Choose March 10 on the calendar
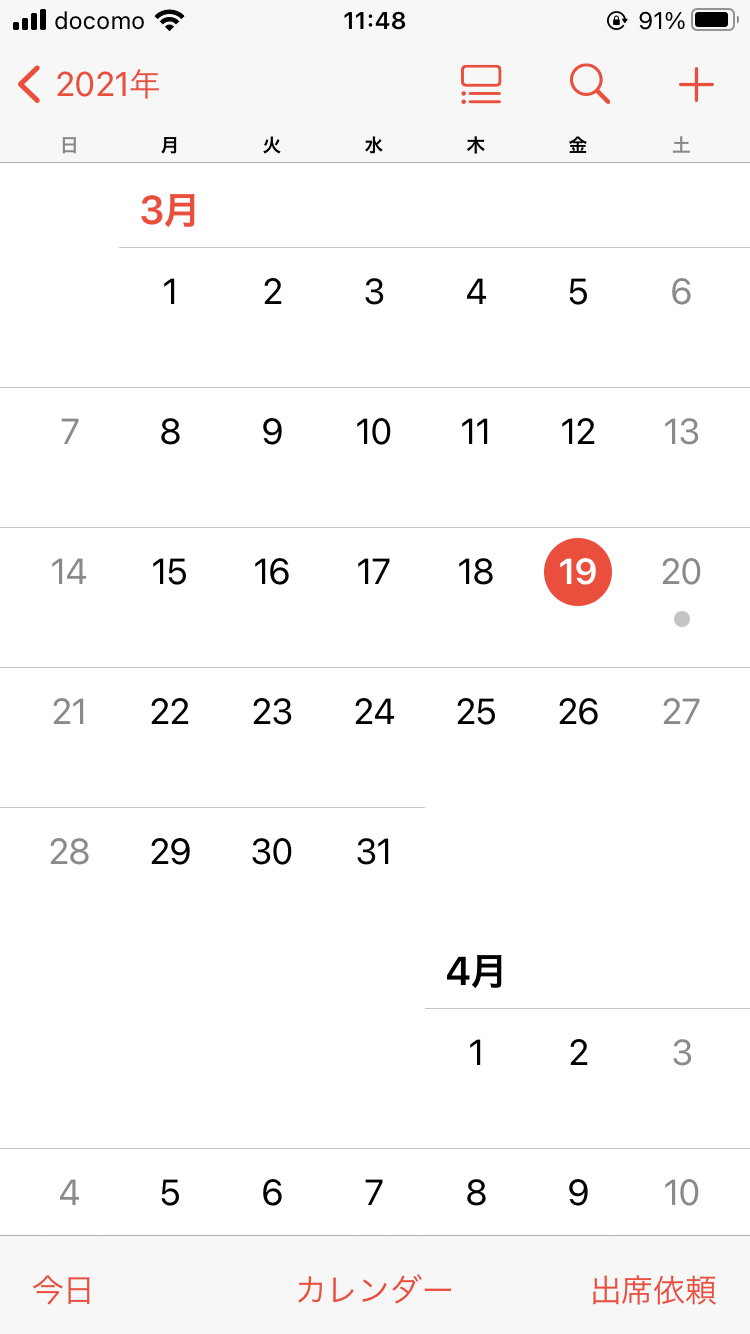750x1334 pixels. 374,432
